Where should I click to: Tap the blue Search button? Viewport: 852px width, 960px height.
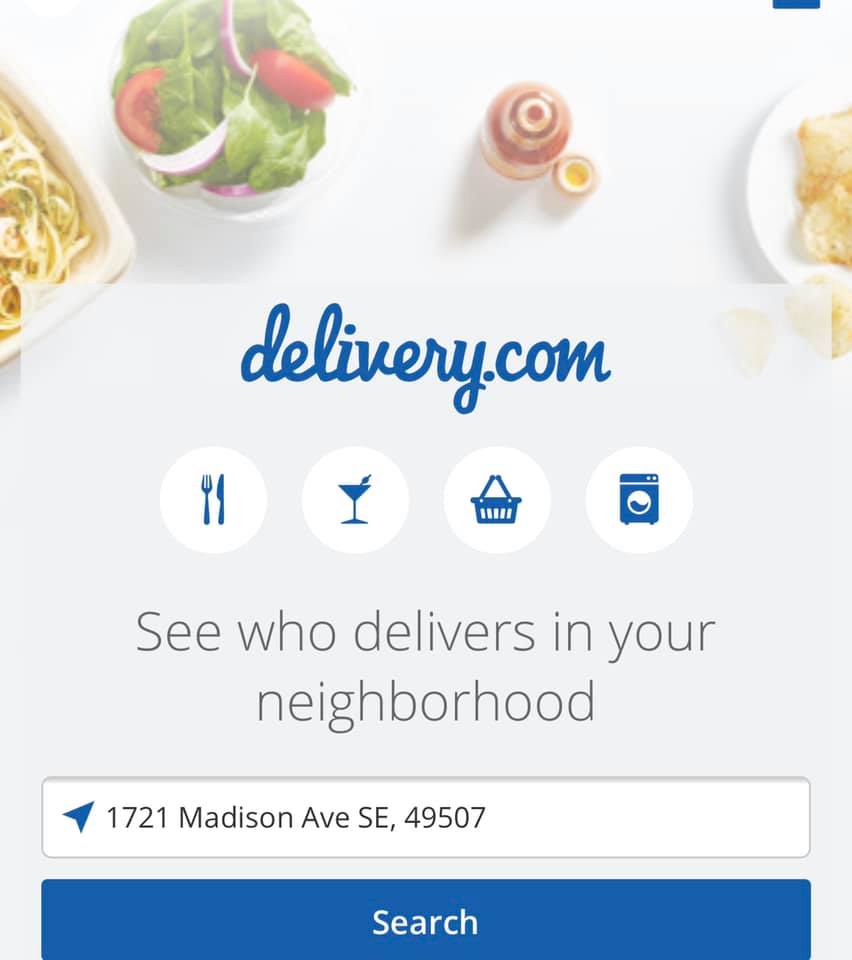coord(425,921)
